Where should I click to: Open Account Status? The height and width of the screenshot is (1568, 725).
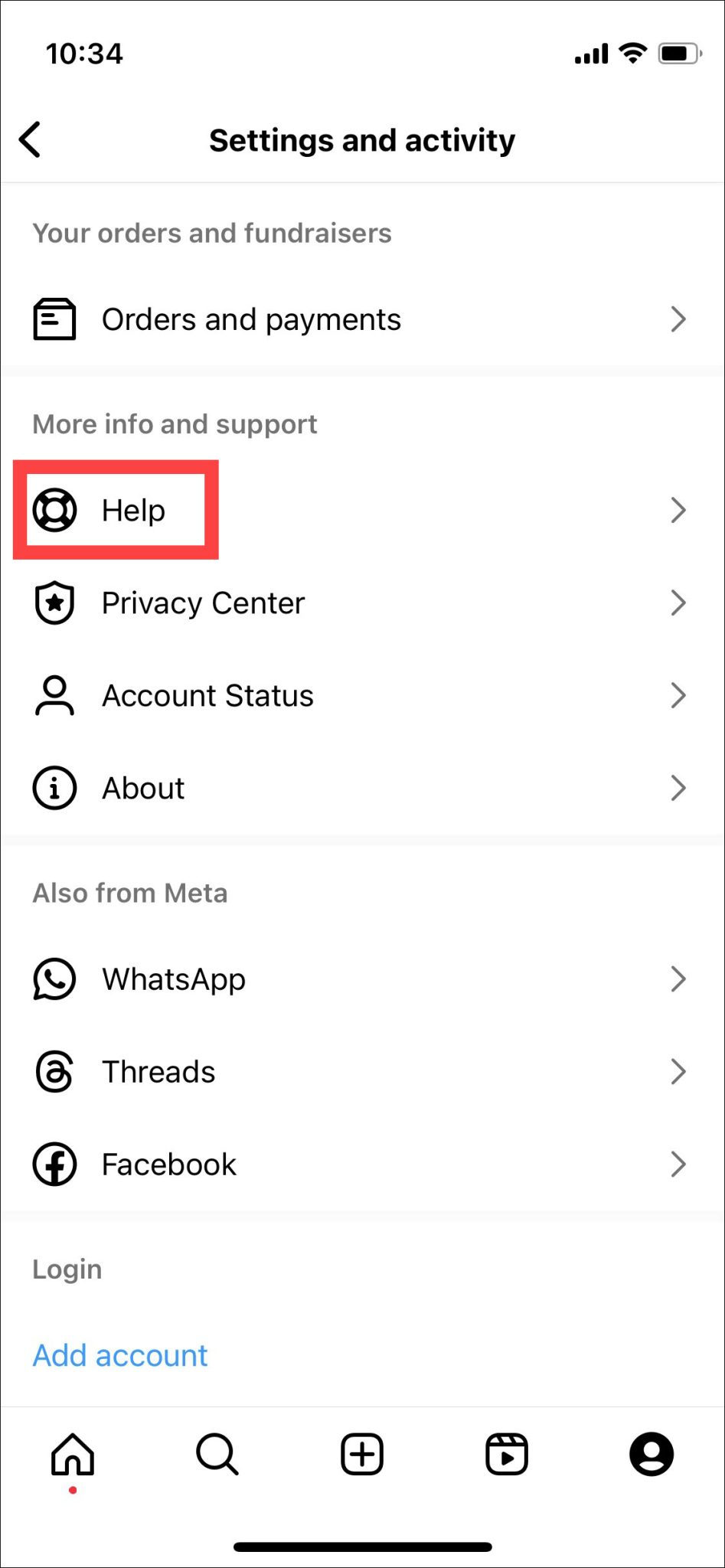207,695
